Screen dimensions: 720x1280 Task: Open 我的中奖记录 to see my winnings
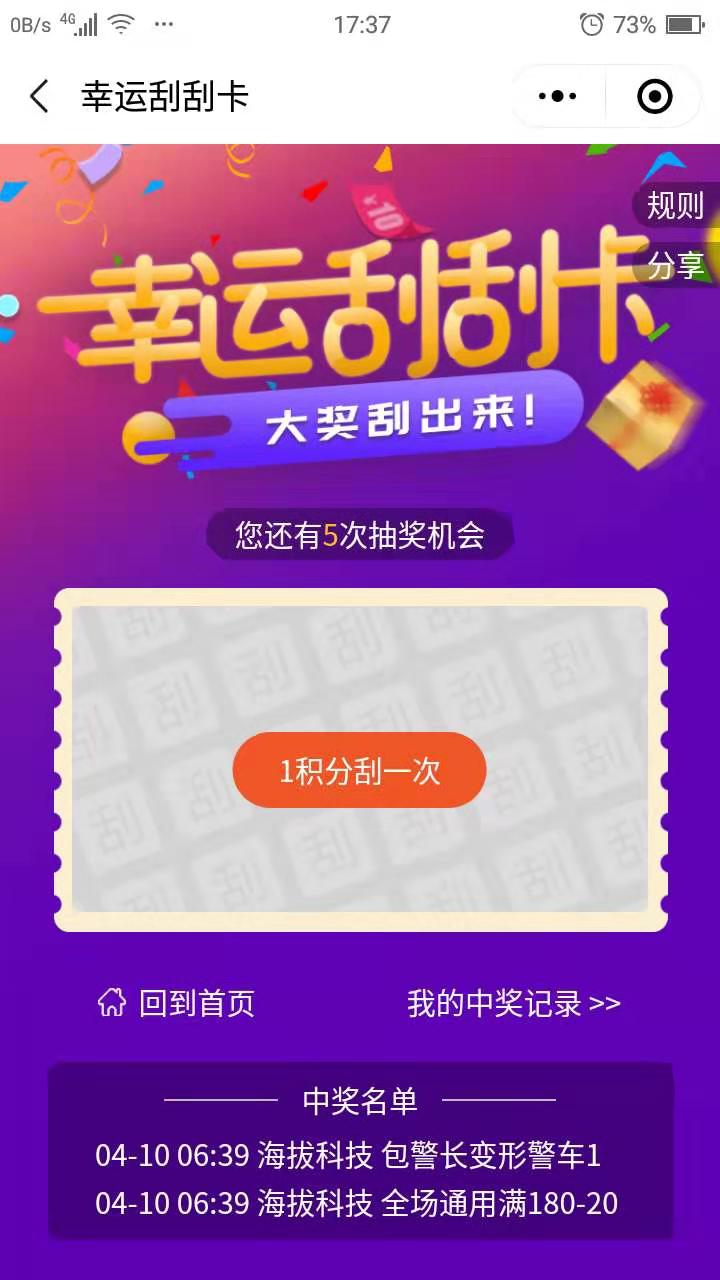[513, 1003]
